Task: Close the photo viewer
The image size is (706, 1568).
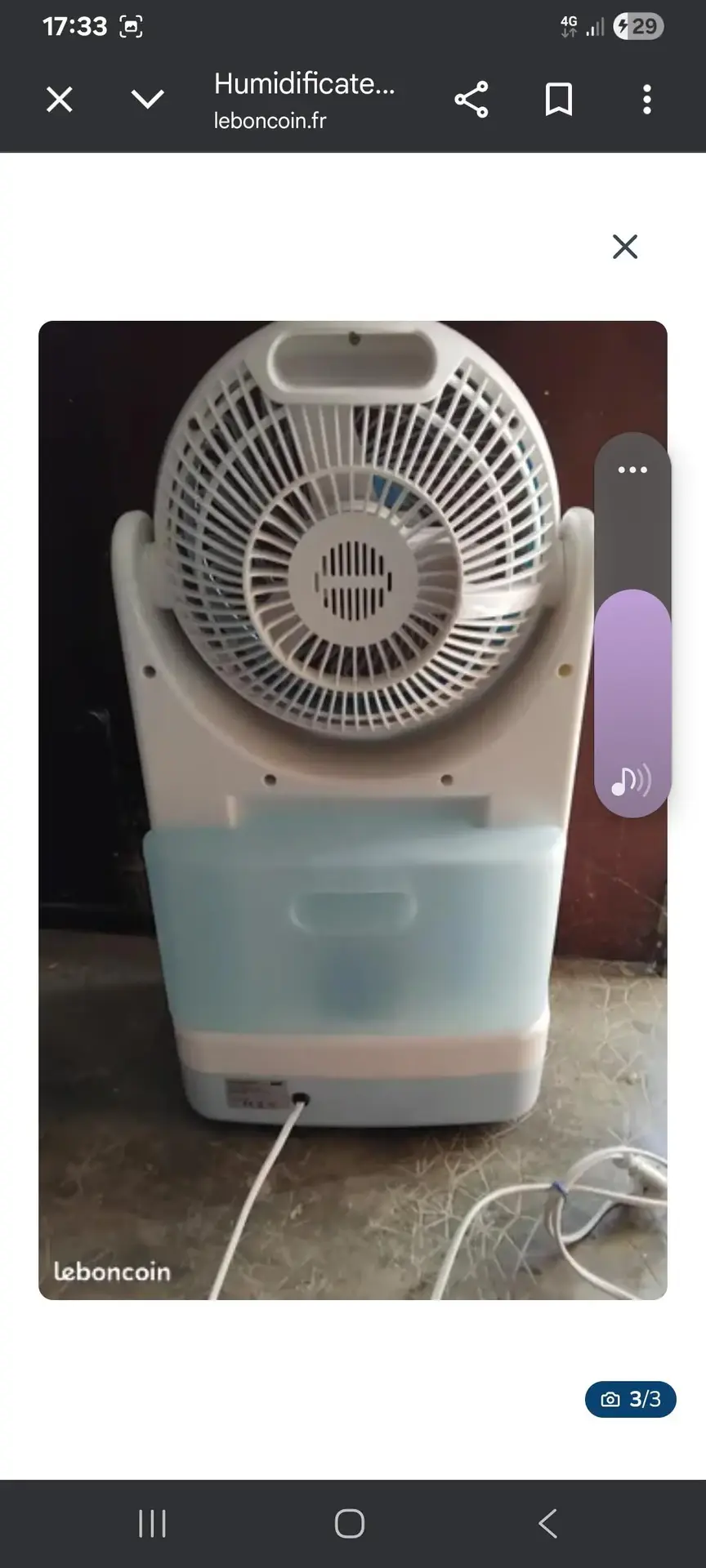Action: point(625,247)
